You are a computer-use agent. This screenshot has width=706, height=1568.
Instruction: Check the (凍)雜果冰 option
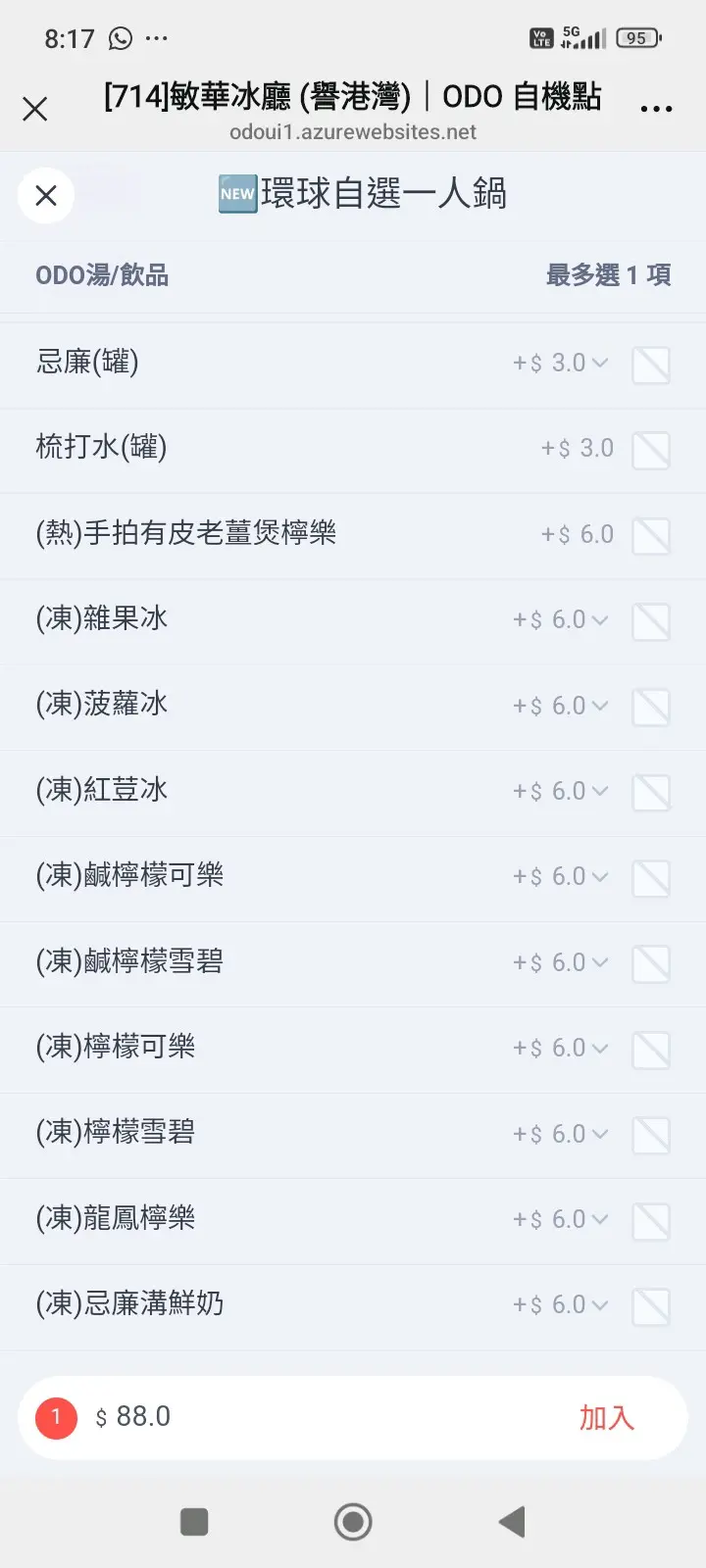[x=651, y=621]
